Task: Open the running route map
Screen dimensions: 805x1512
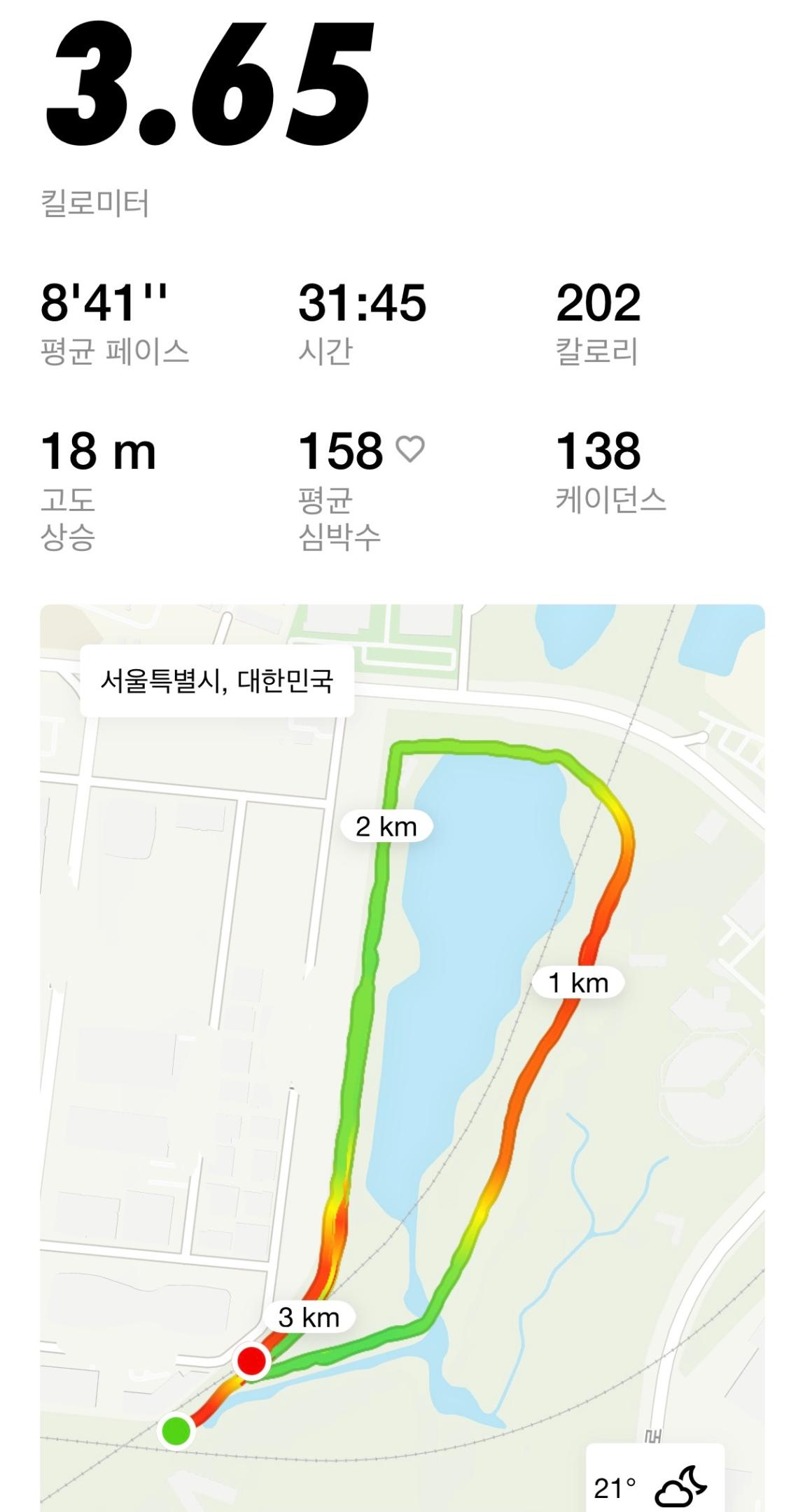Action: pos(402,1050)
